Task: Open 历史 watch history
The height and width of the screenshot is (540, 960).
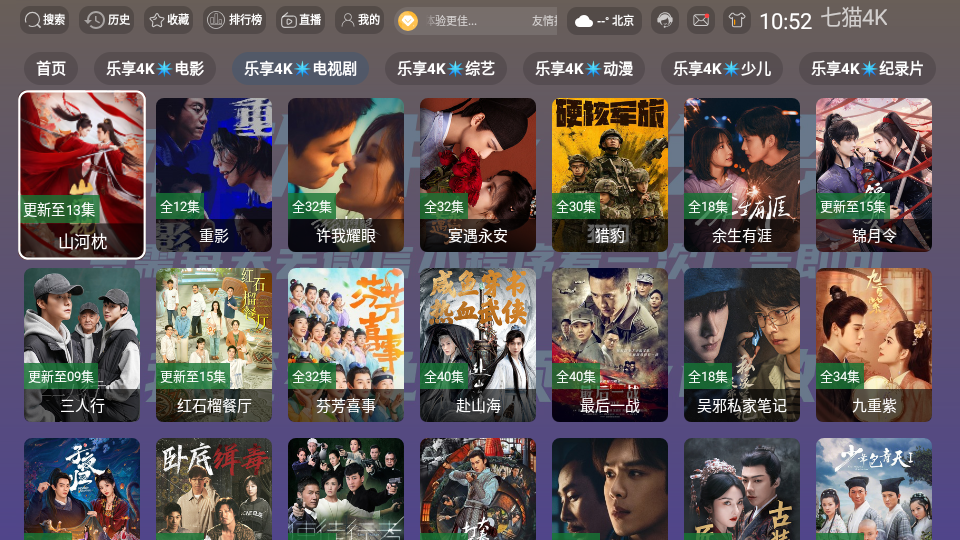Action: click(x=107, y=20)
